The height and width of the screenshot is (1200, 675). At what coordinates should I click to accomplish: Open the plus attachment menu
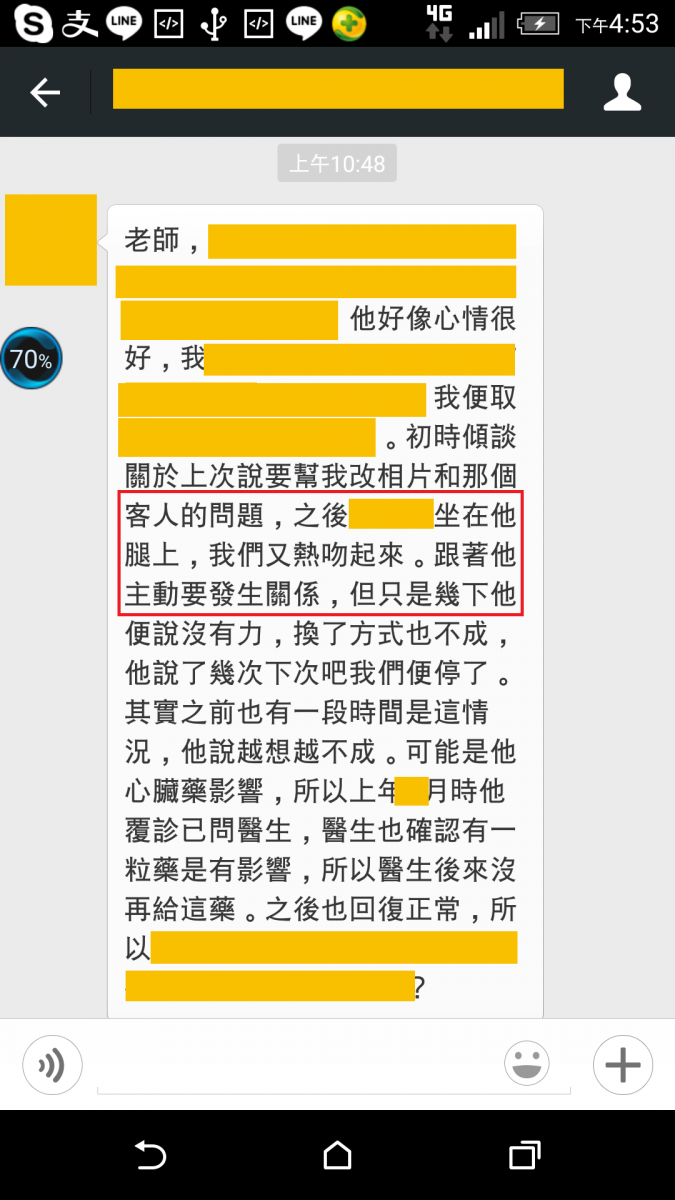click(622, 1064)
